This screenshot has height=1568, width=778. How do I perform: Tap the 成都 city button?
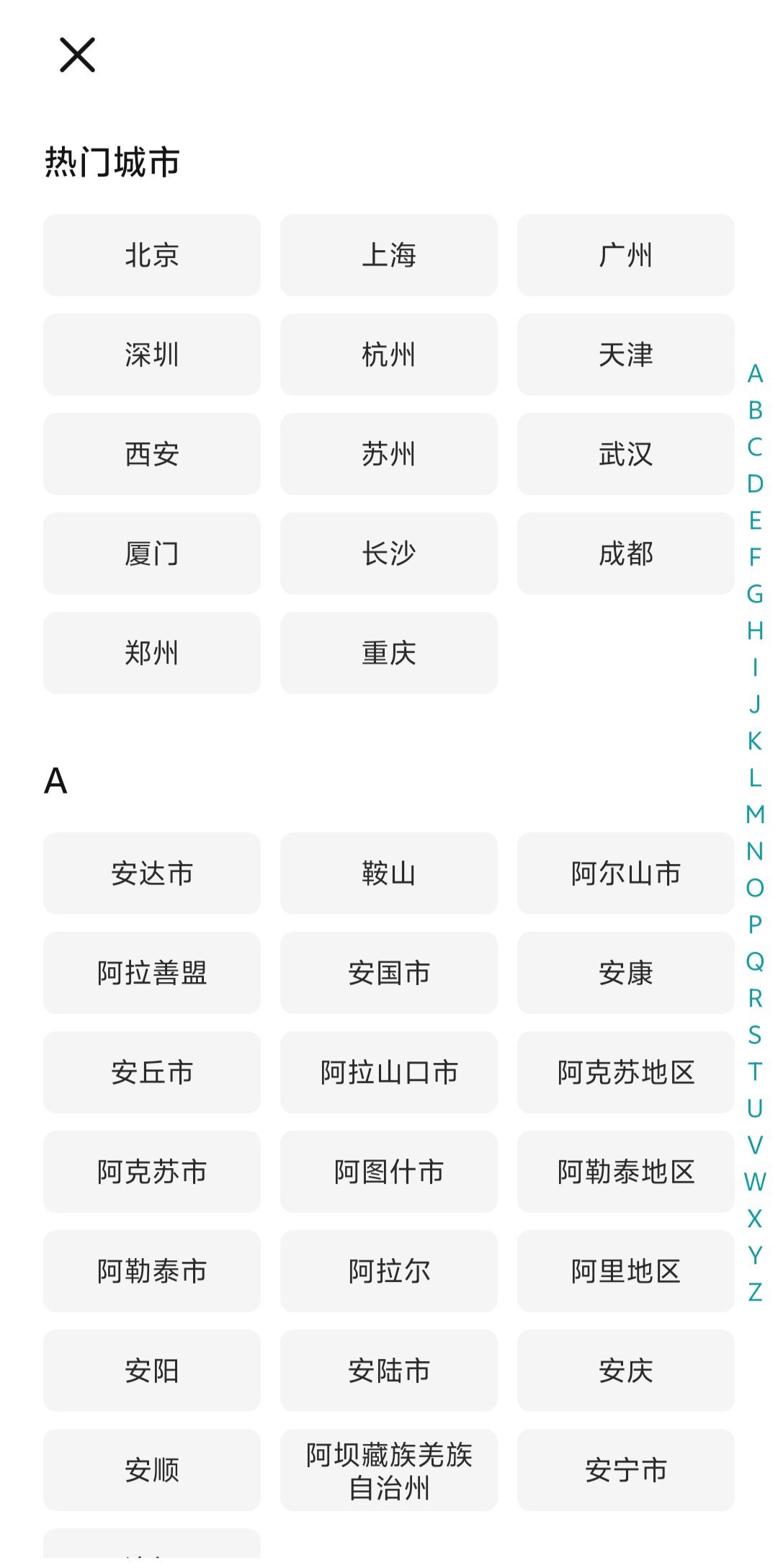click(x=625, y=553)
